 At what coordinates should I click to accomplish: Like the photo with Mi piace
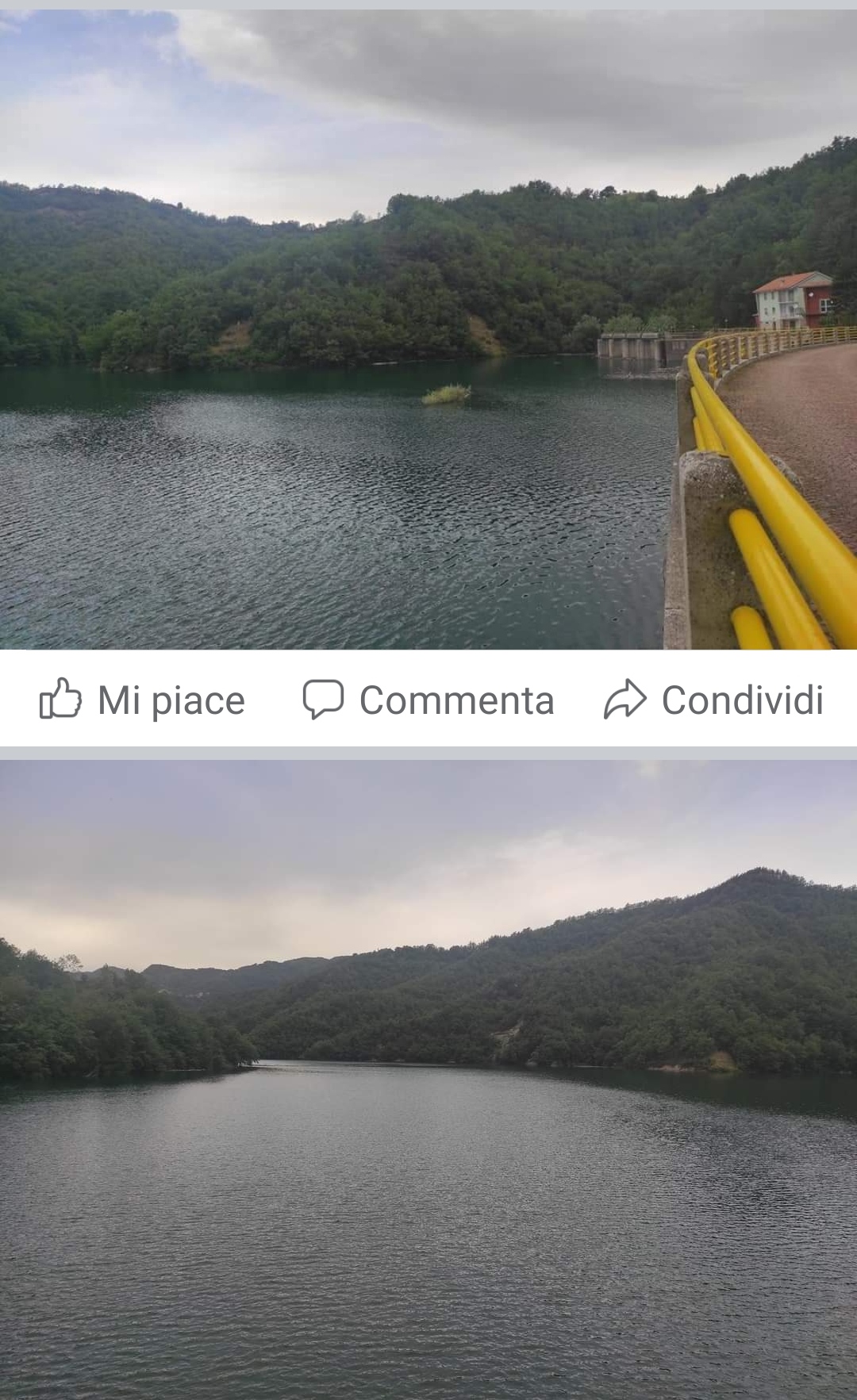(x=142, y=700)
